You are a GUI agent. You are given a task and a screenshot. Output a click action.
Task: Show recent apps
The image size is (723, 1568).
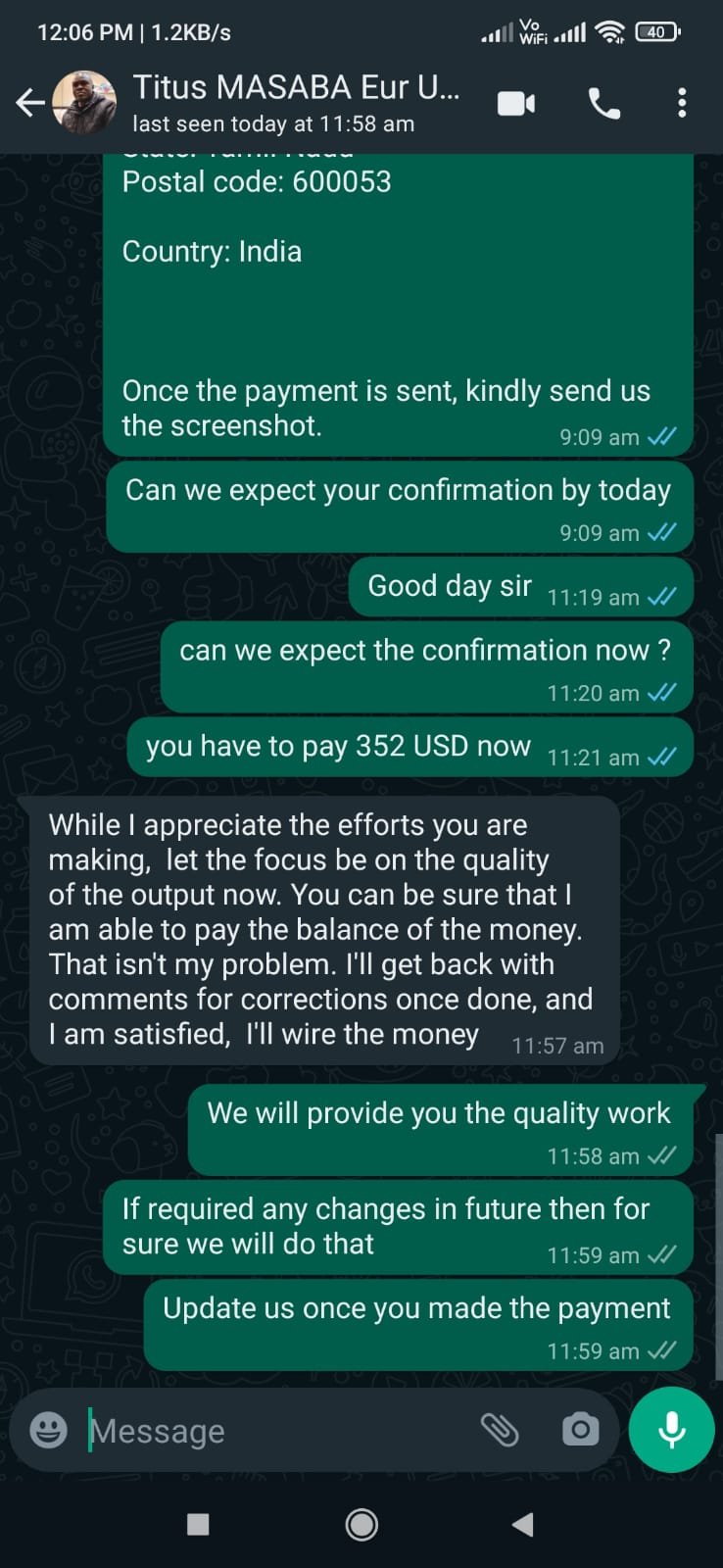(198, 1524)
